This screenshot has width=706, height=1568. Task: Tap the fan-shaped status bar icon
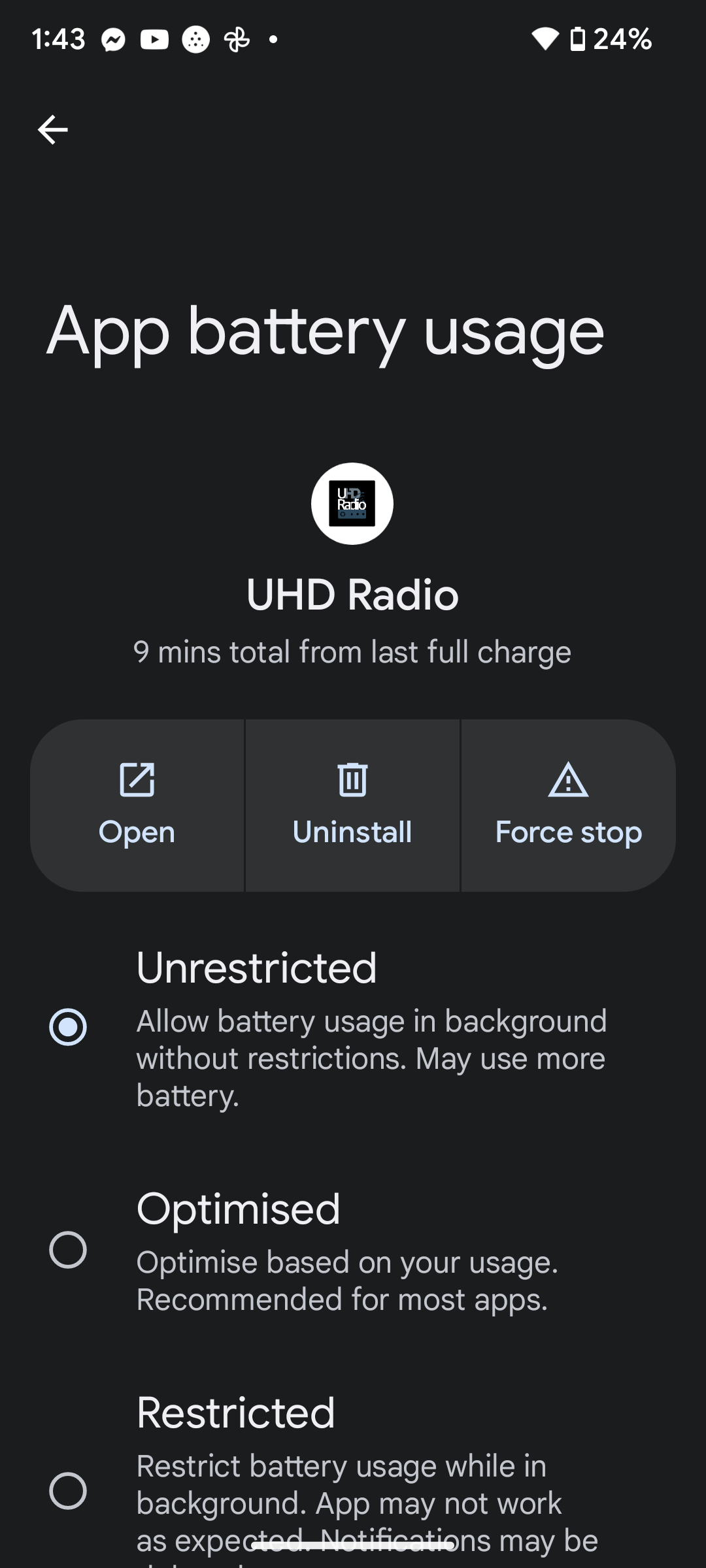(237, 39)
